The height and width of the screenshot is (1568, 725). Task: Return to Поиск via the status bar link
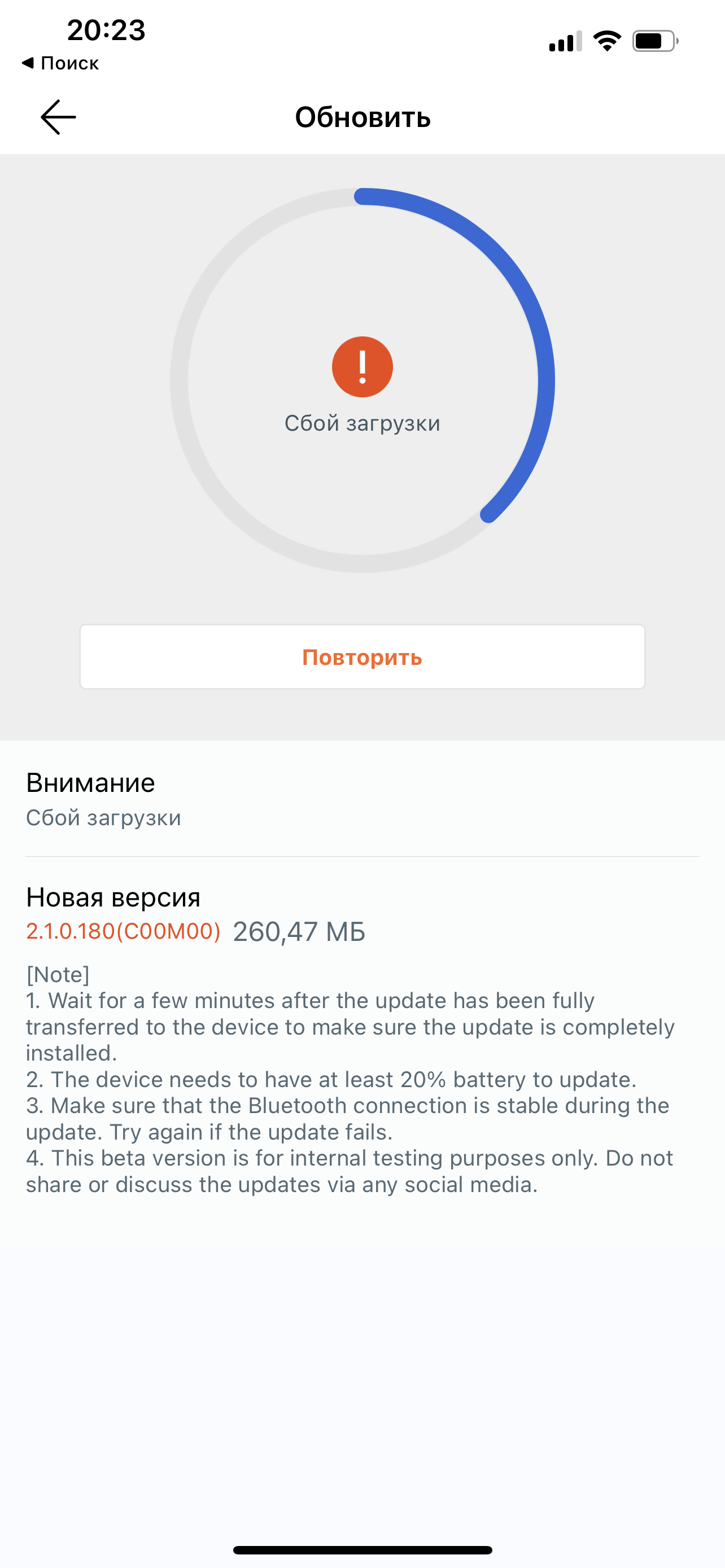(61, 63)
